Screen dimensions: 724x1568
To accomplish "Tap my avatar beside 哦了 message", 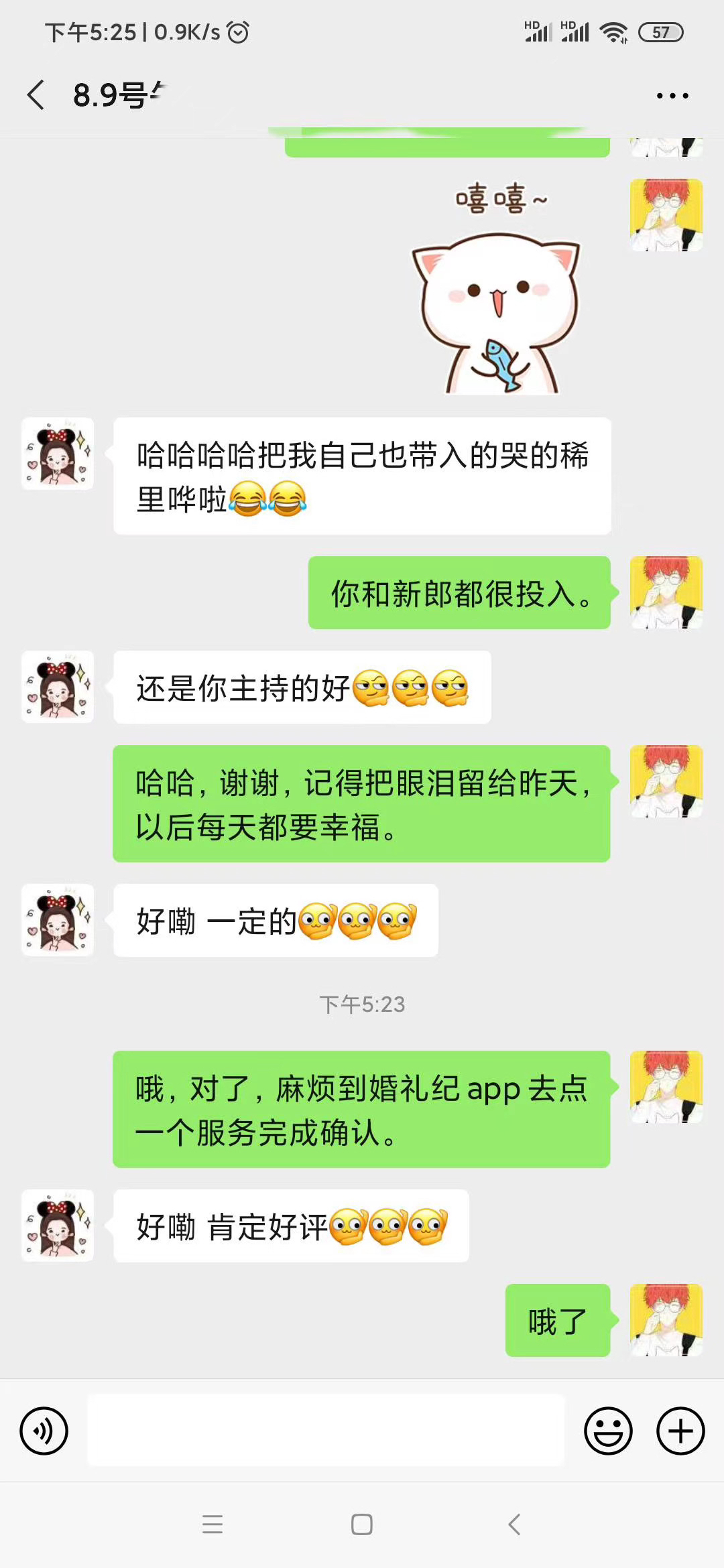I will (x=666, y=1320).
